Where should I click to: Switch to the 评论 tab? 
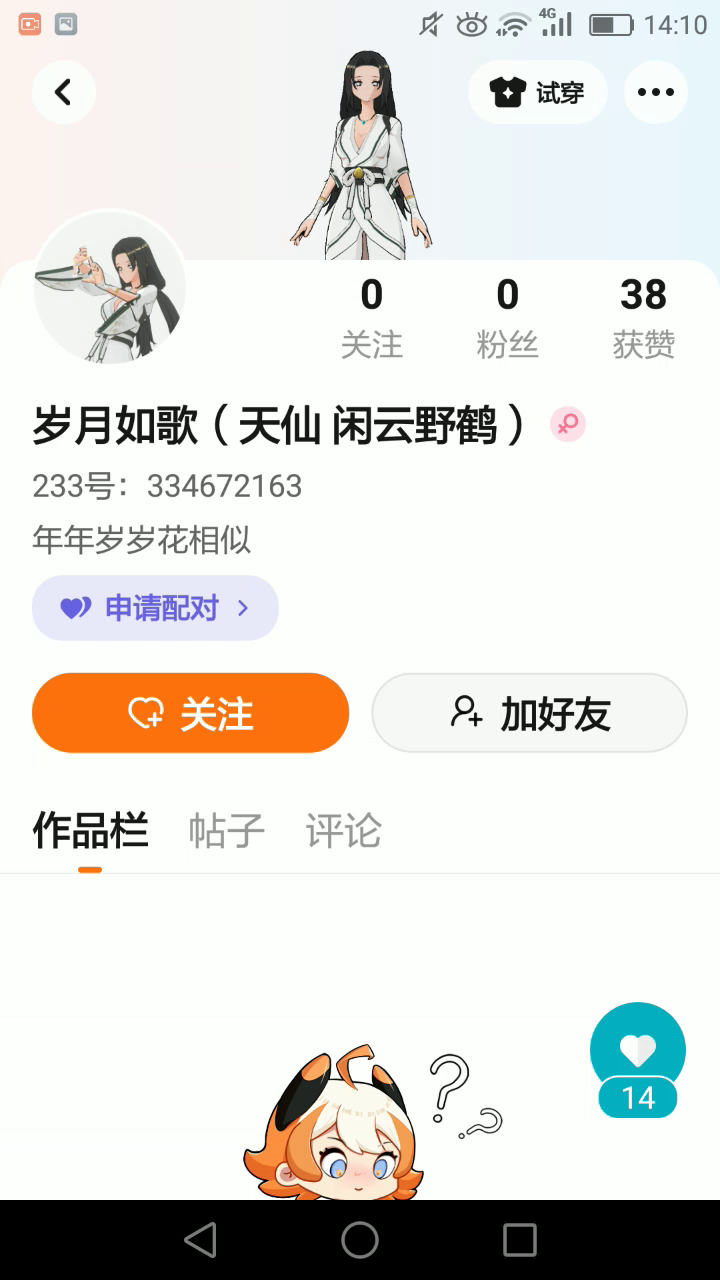(343, 831)
